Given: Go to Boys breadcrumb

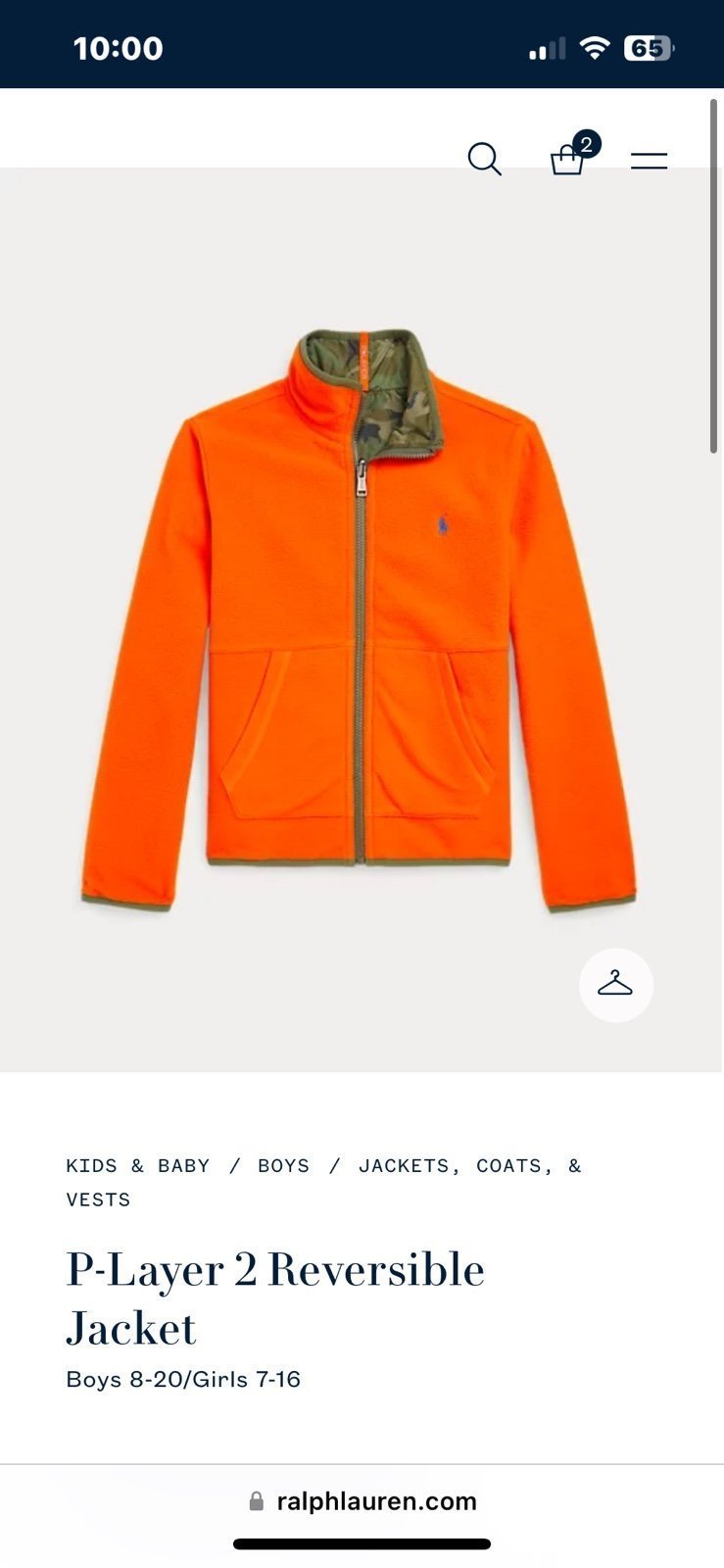Looking at the screenshot, I should (x=283, y=1165).
